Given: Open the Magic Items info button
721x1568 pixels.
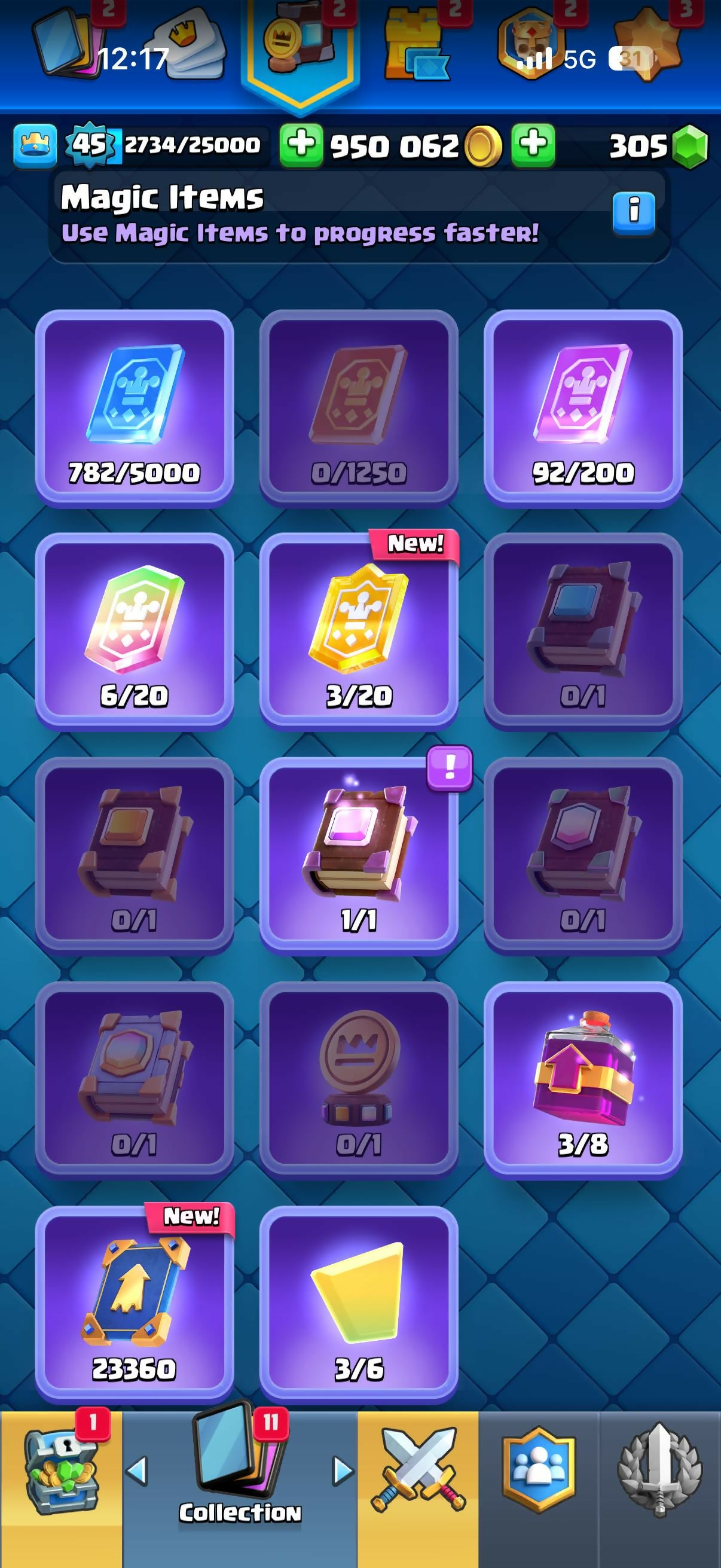Looking at the screenshot, I should (633, 212).
